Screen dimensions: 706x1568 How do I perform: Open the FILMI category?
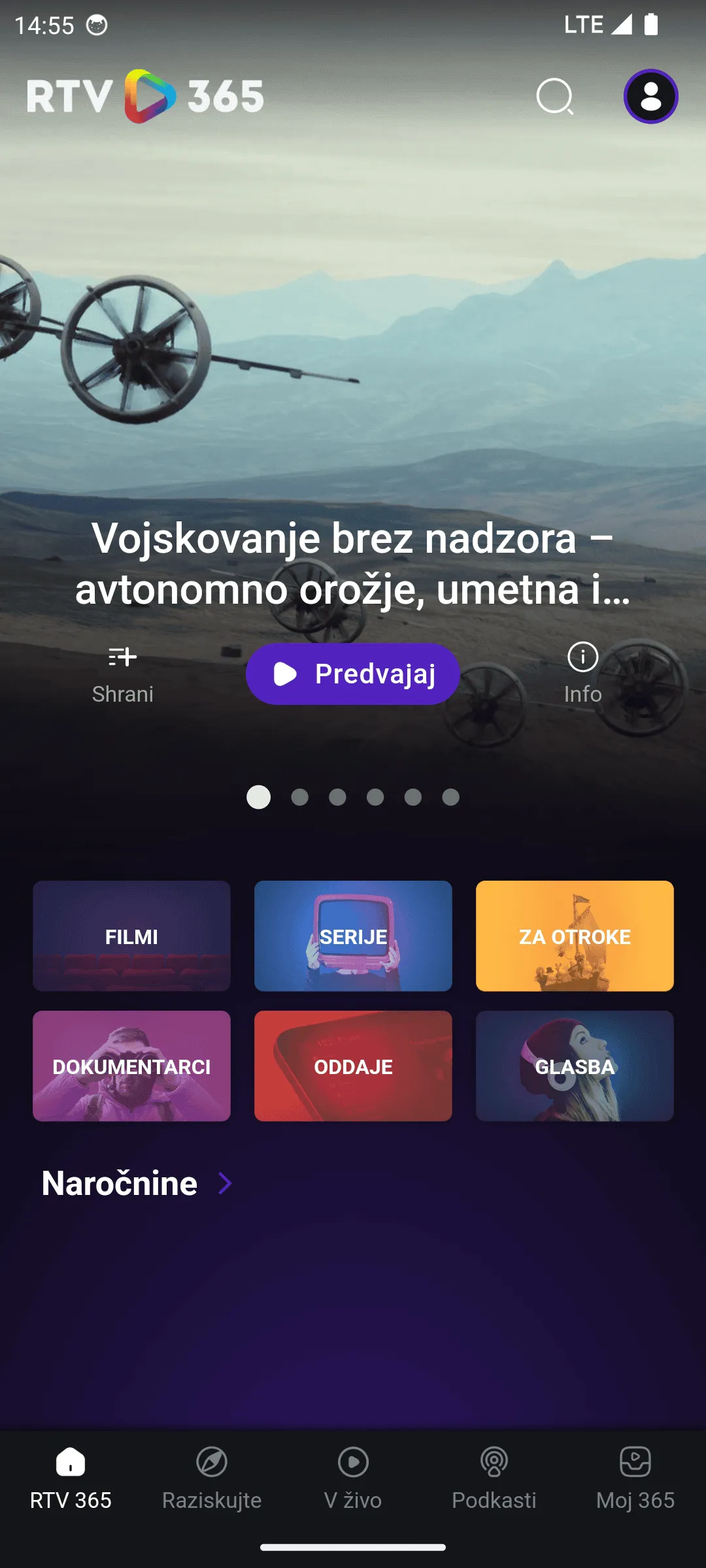[131, 936]
